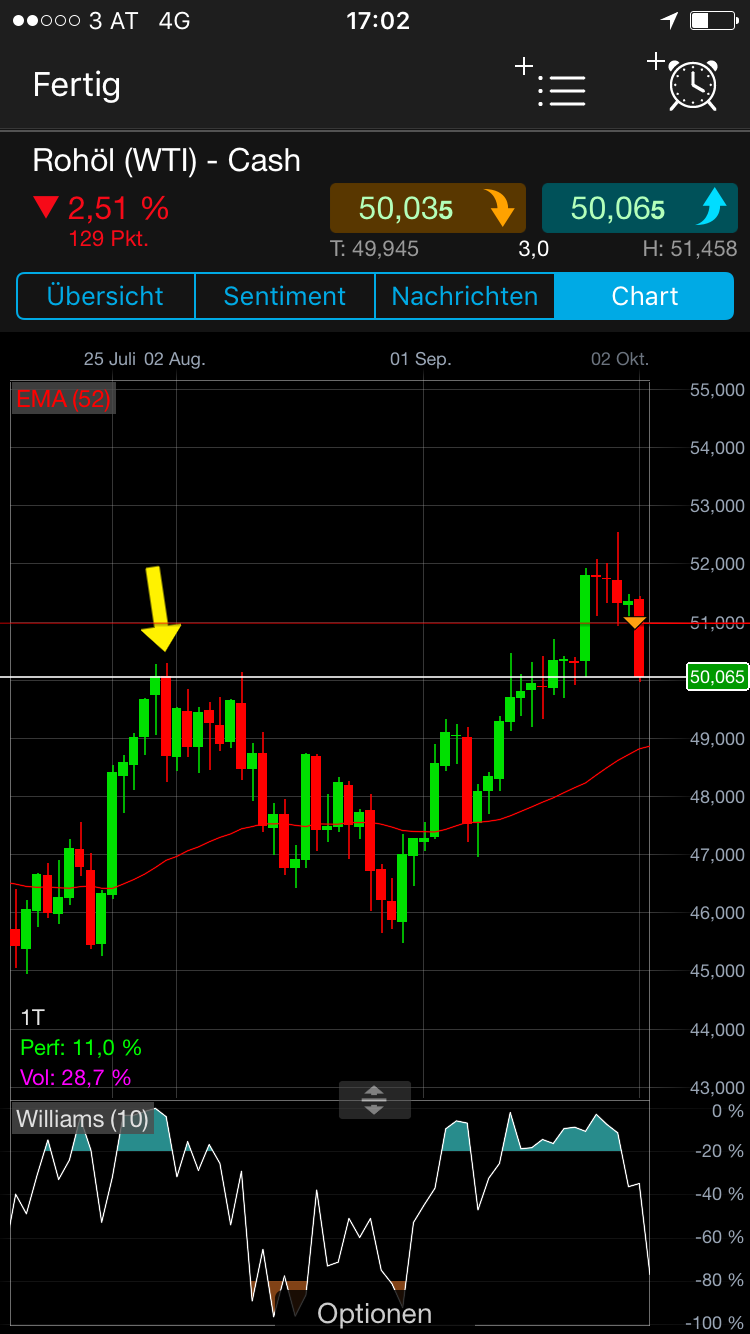Switch to the Übersicht tab
The image size is (750, 1334).
(x=105, y=296)
